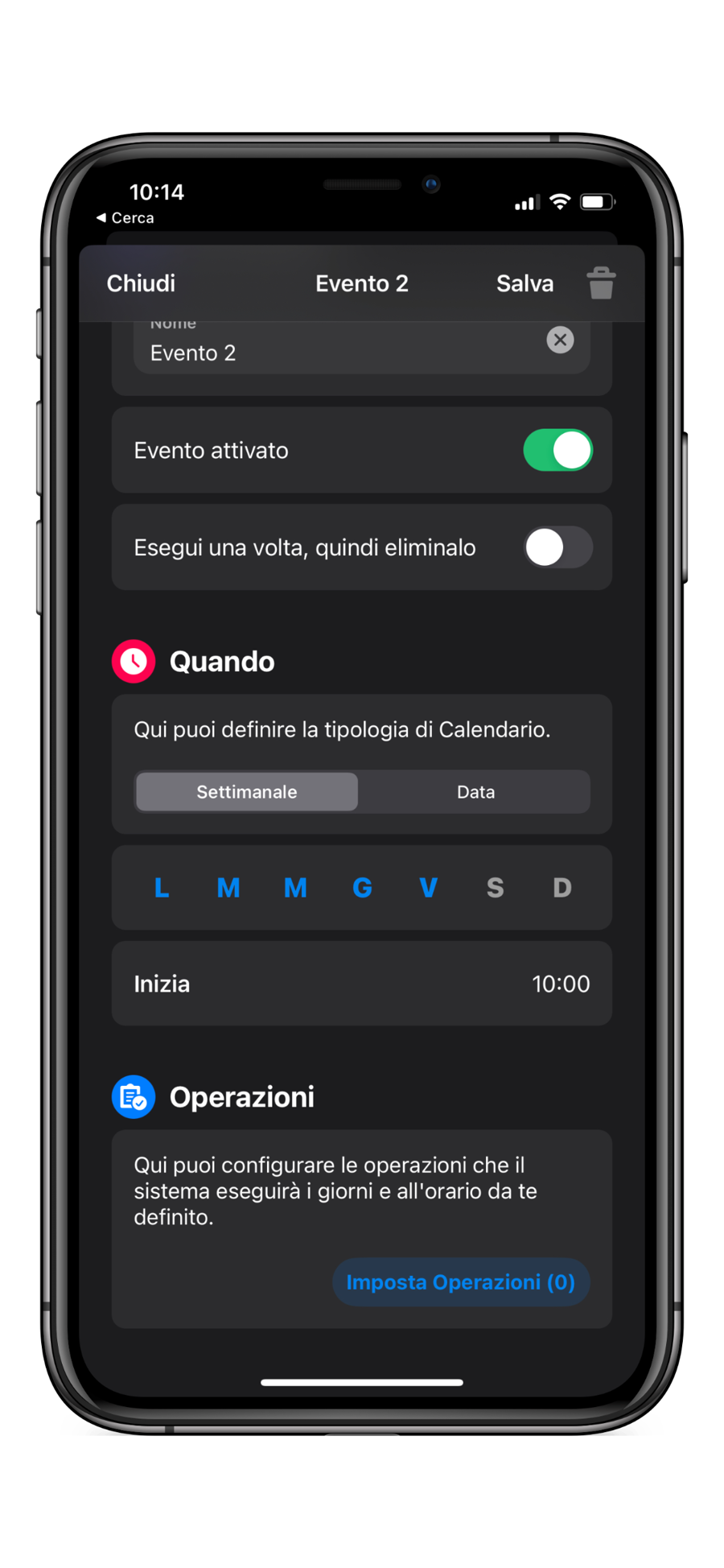Enable Esegui una volta, quindi eliminalo
The image size is (724, 1568).
coord(557,547)
